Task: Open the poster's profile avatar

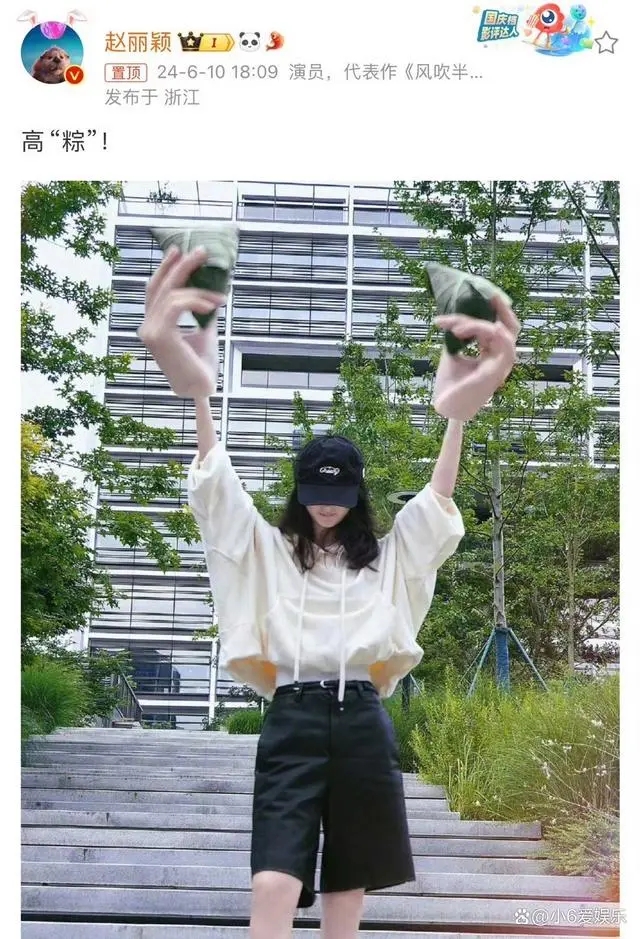Action: coord(51,52)
